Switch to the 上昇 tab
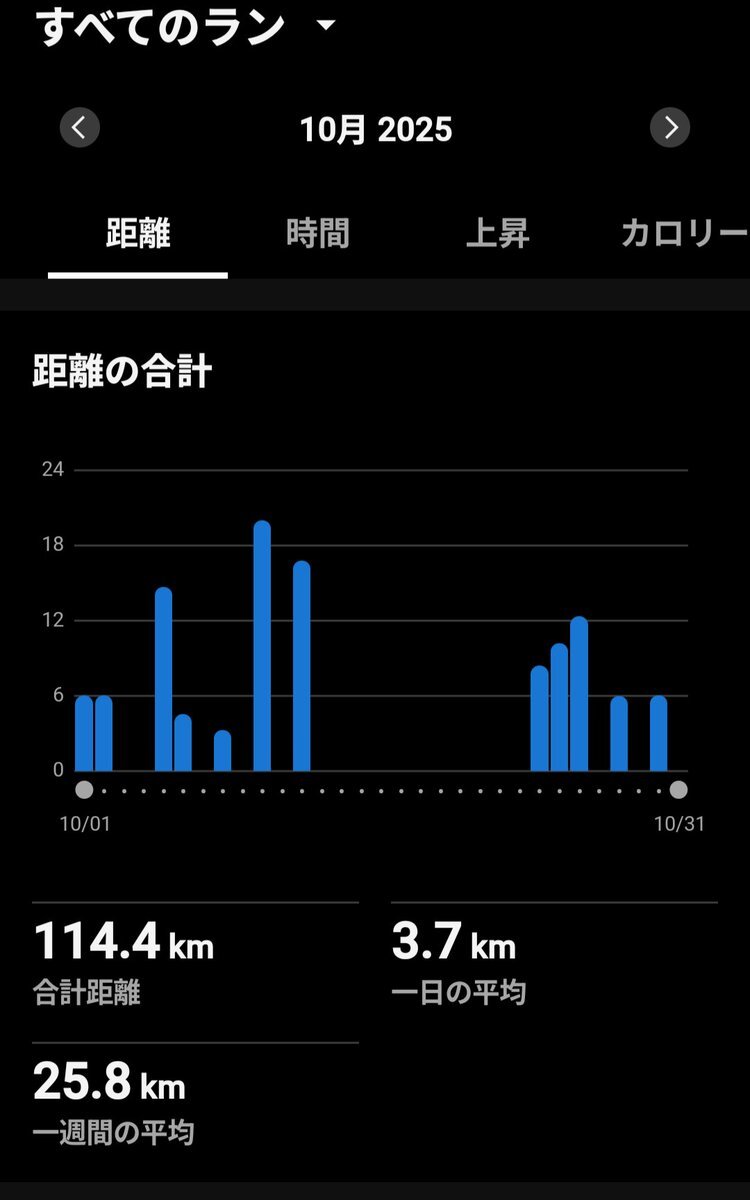750x1200 pixels. coord(497,234)
